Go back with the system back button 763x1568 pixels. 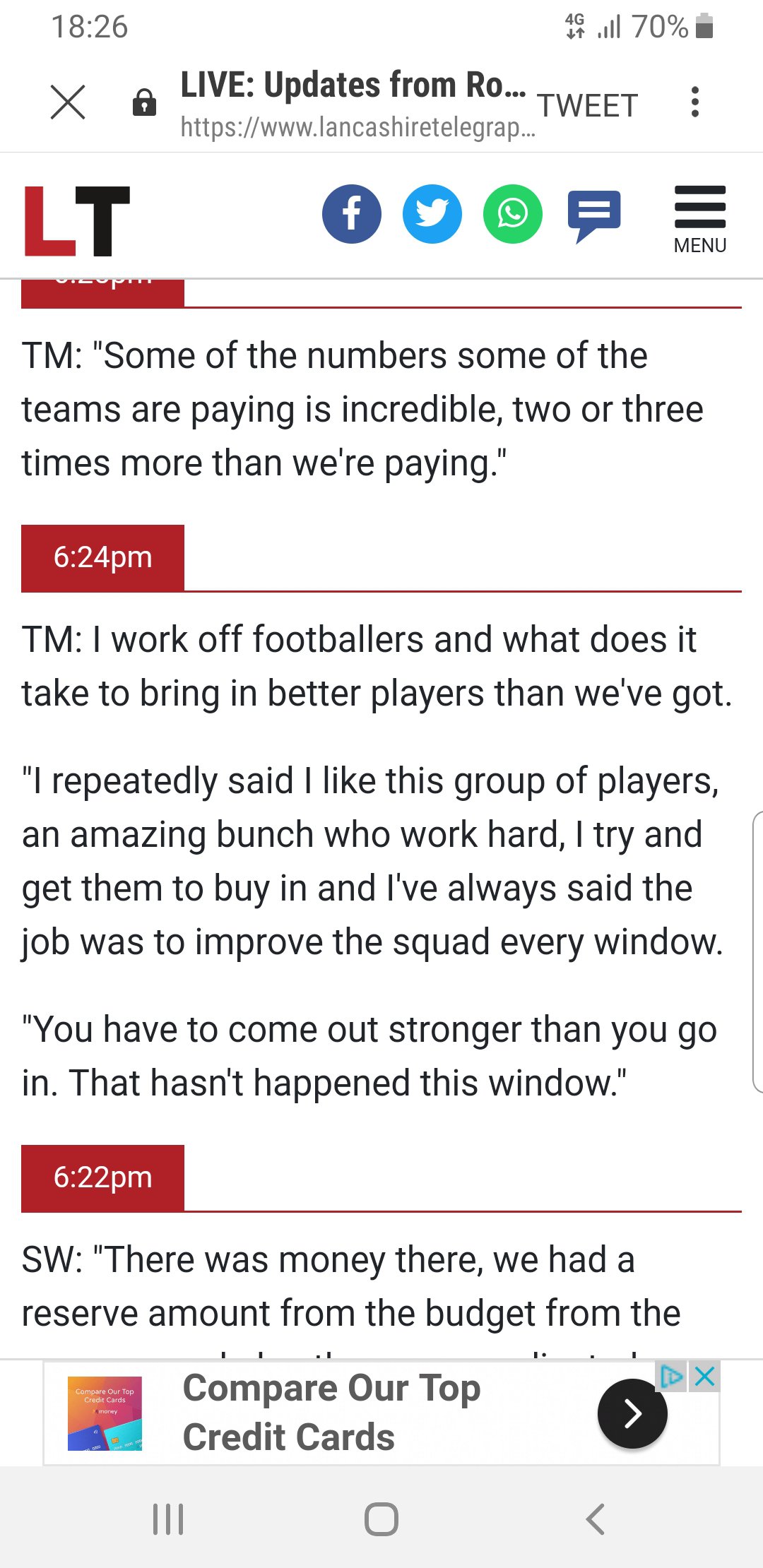(x=595, y=1519)
